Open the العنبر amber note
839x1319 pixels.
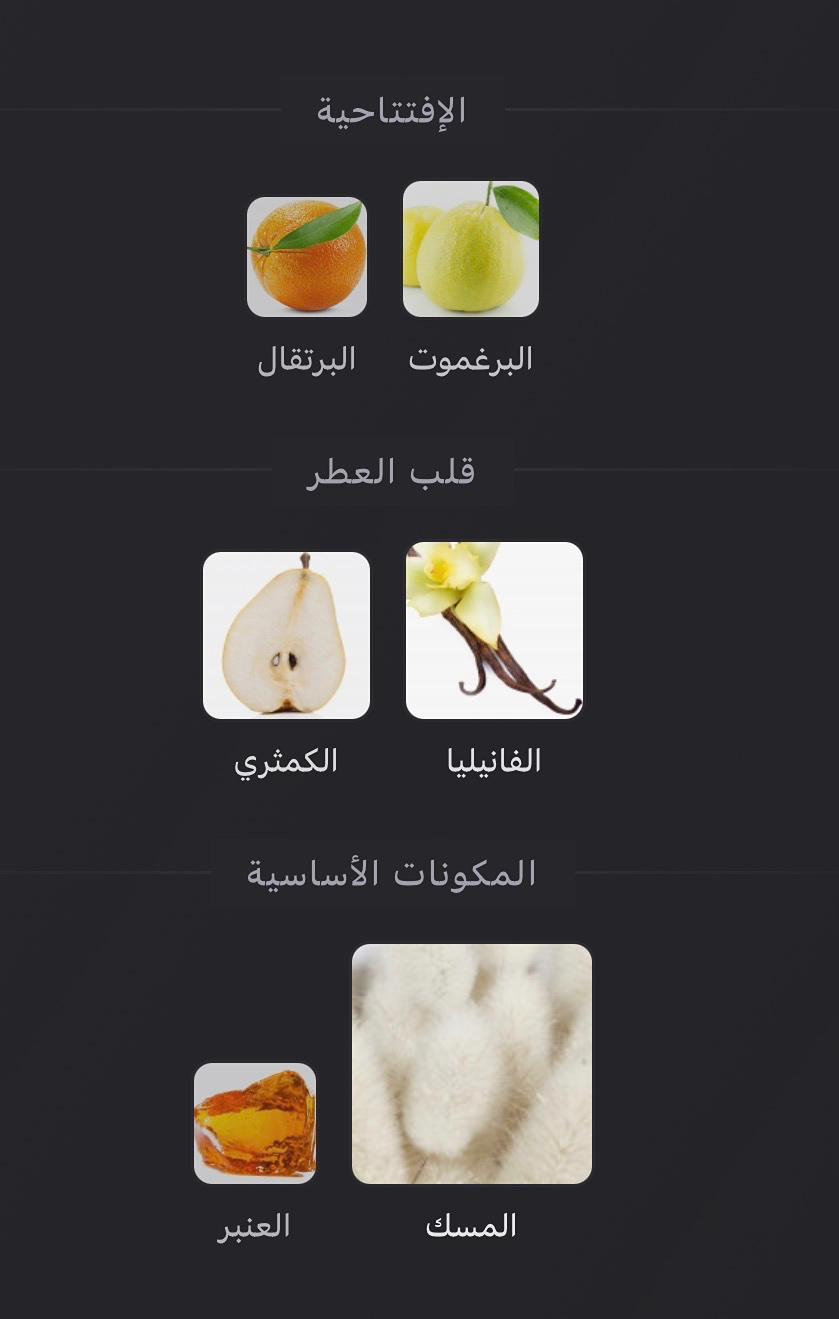point(255,1123)
